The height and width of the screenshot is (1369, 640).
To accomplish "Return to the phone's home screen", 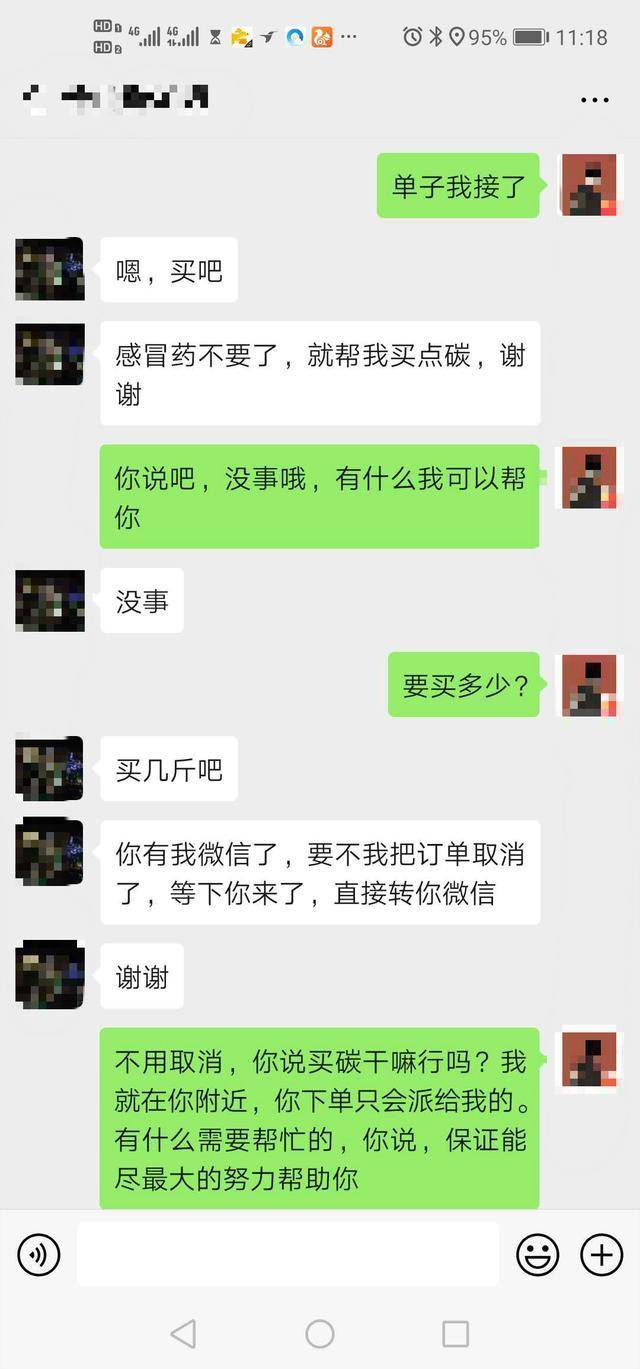I will click(x=320, y=1333).
